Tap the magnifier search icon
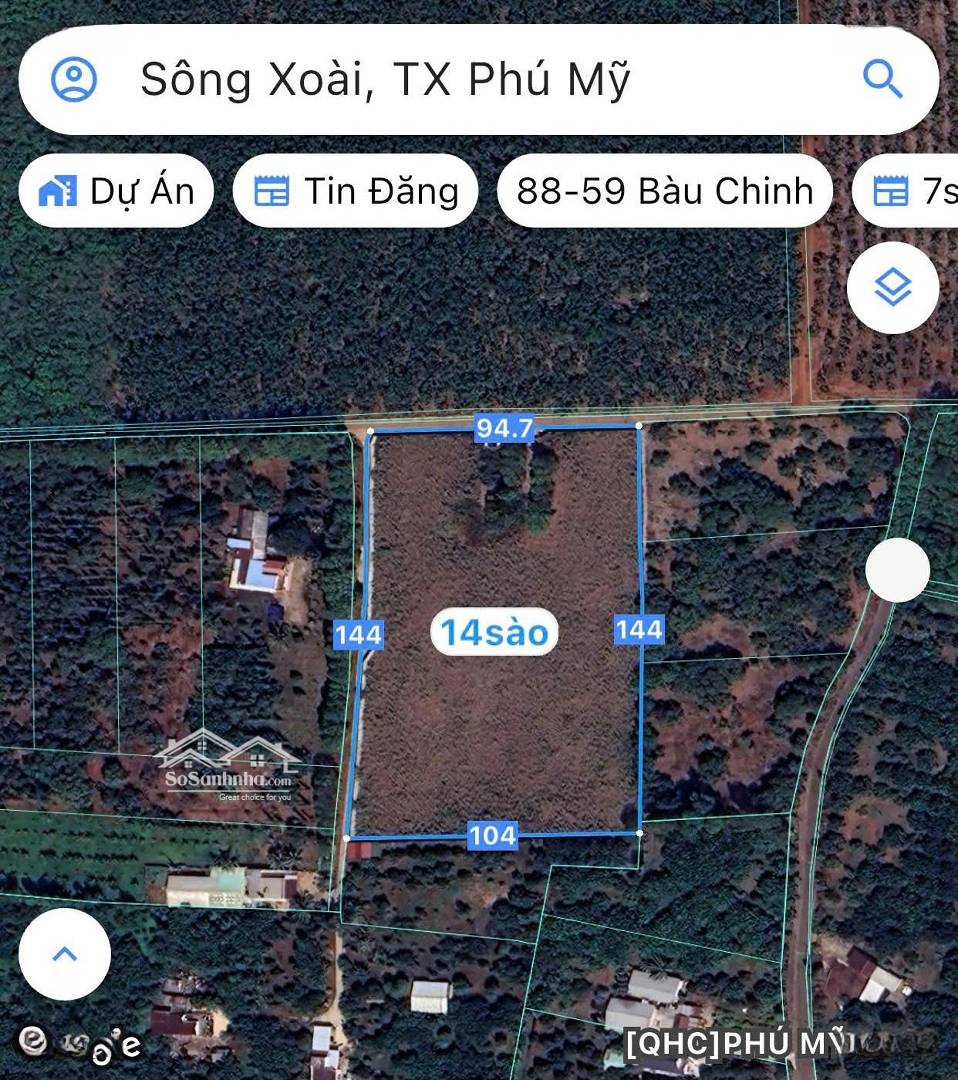The height and width of the screenshot is (1080, 958). tap(882, 78)
